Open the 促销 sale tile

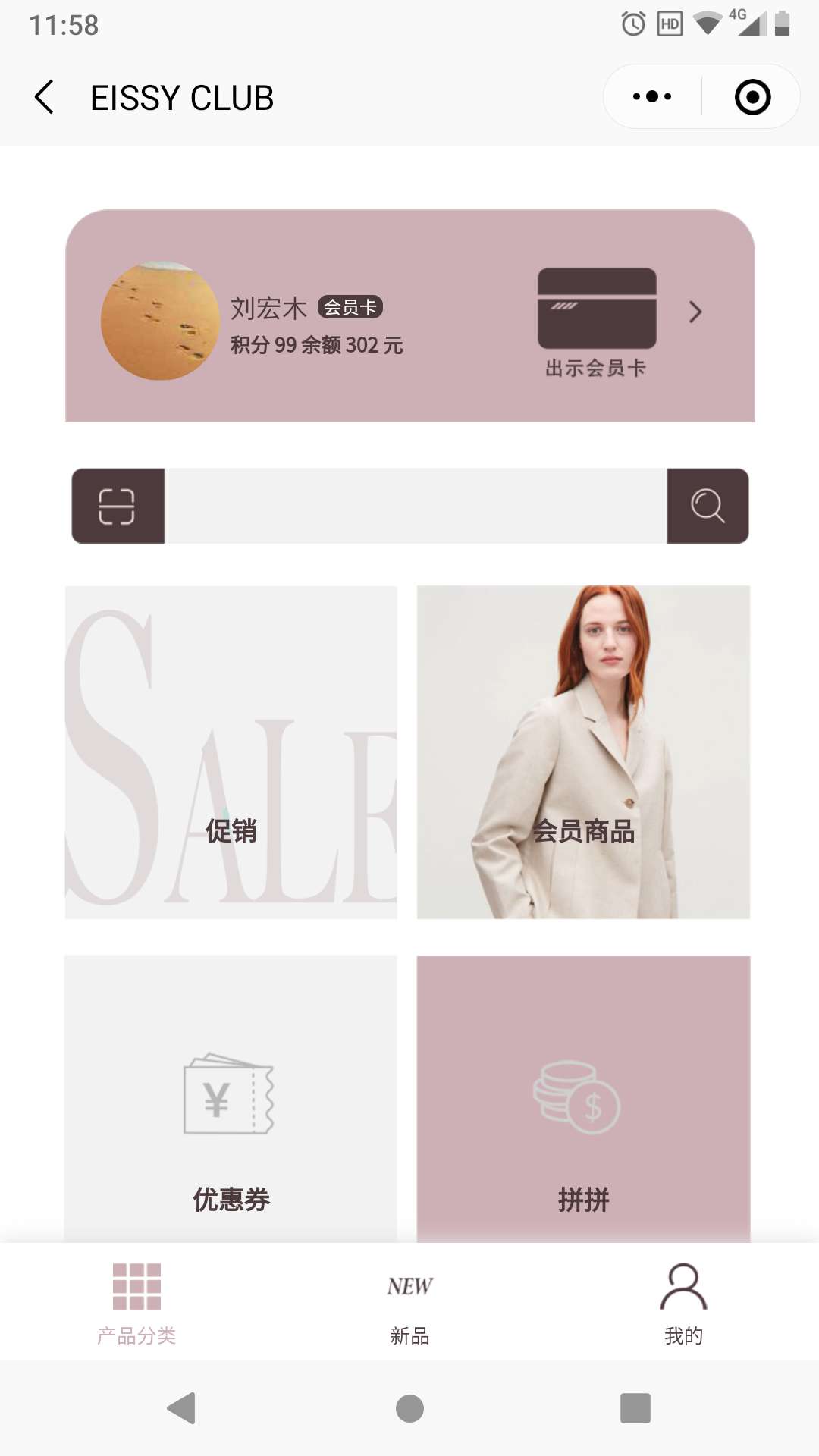click(231, 752)
